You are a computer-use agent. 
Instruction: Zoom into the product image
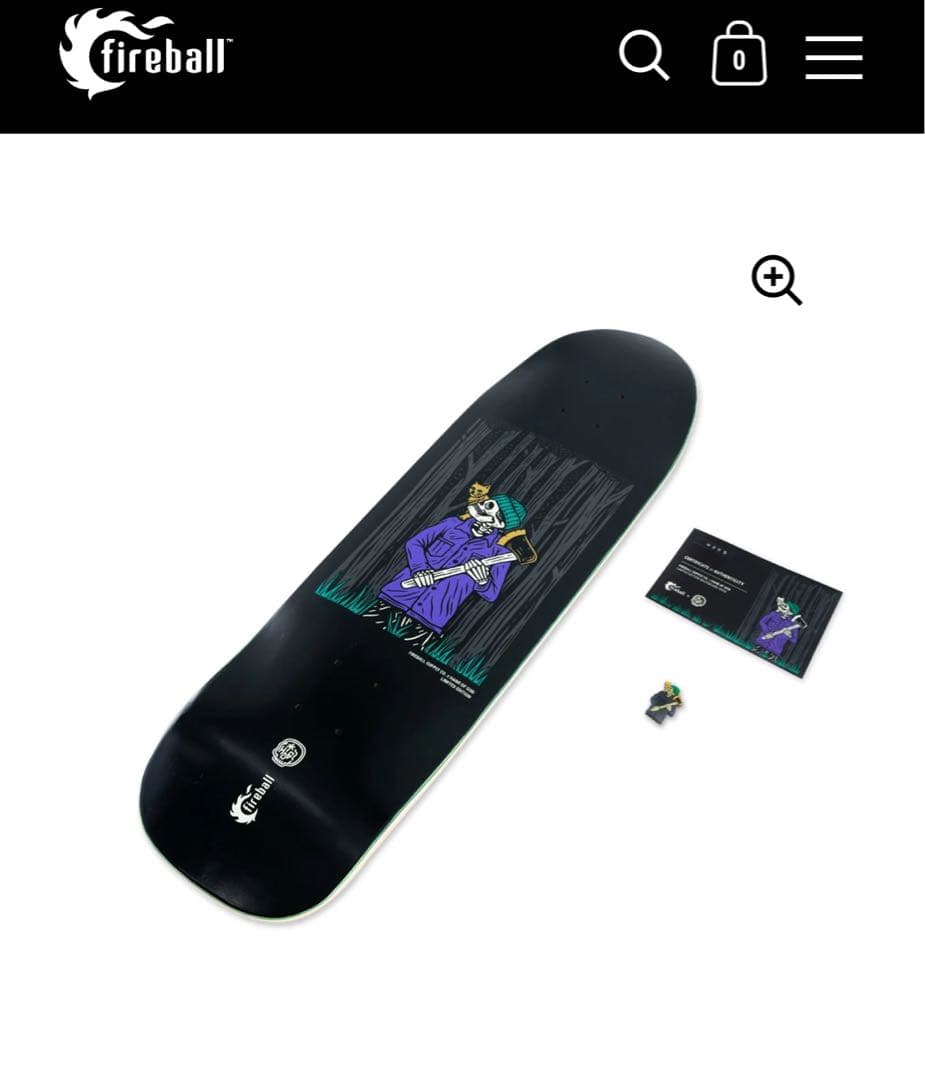776,280
